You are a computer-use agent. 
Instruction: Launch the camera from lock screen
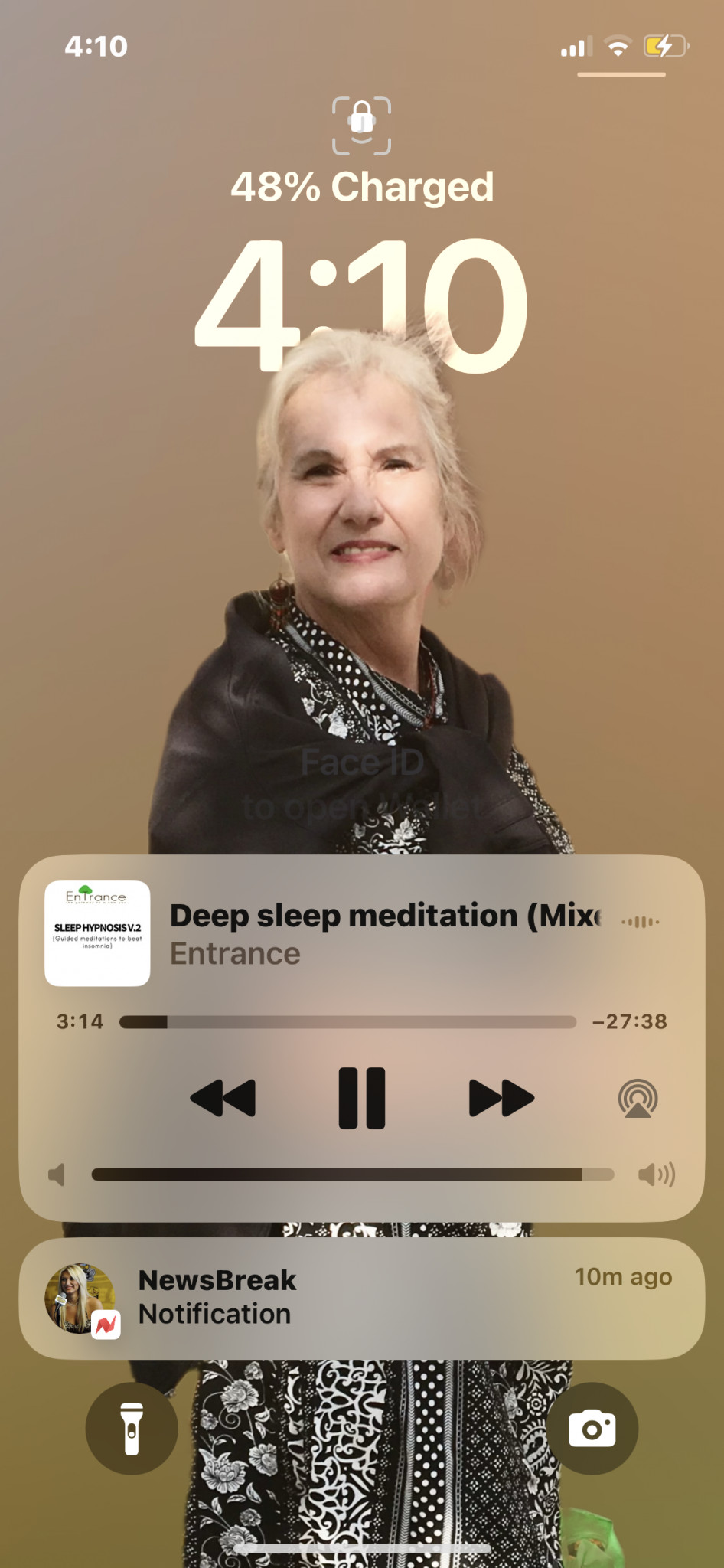tap(592, 1429)
